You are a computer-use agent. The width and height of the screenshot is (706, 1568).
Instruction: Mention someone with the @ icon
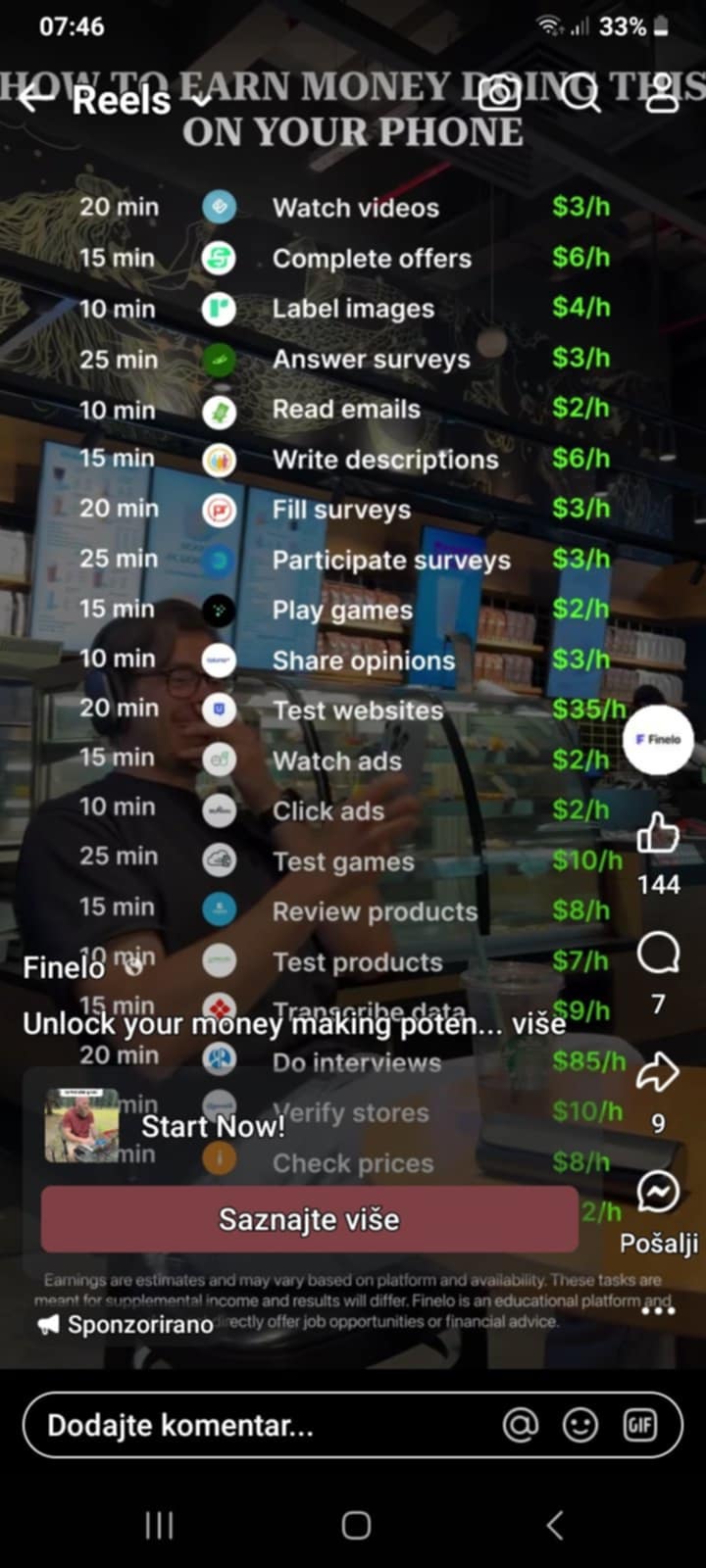click(x=520, y=1425)
